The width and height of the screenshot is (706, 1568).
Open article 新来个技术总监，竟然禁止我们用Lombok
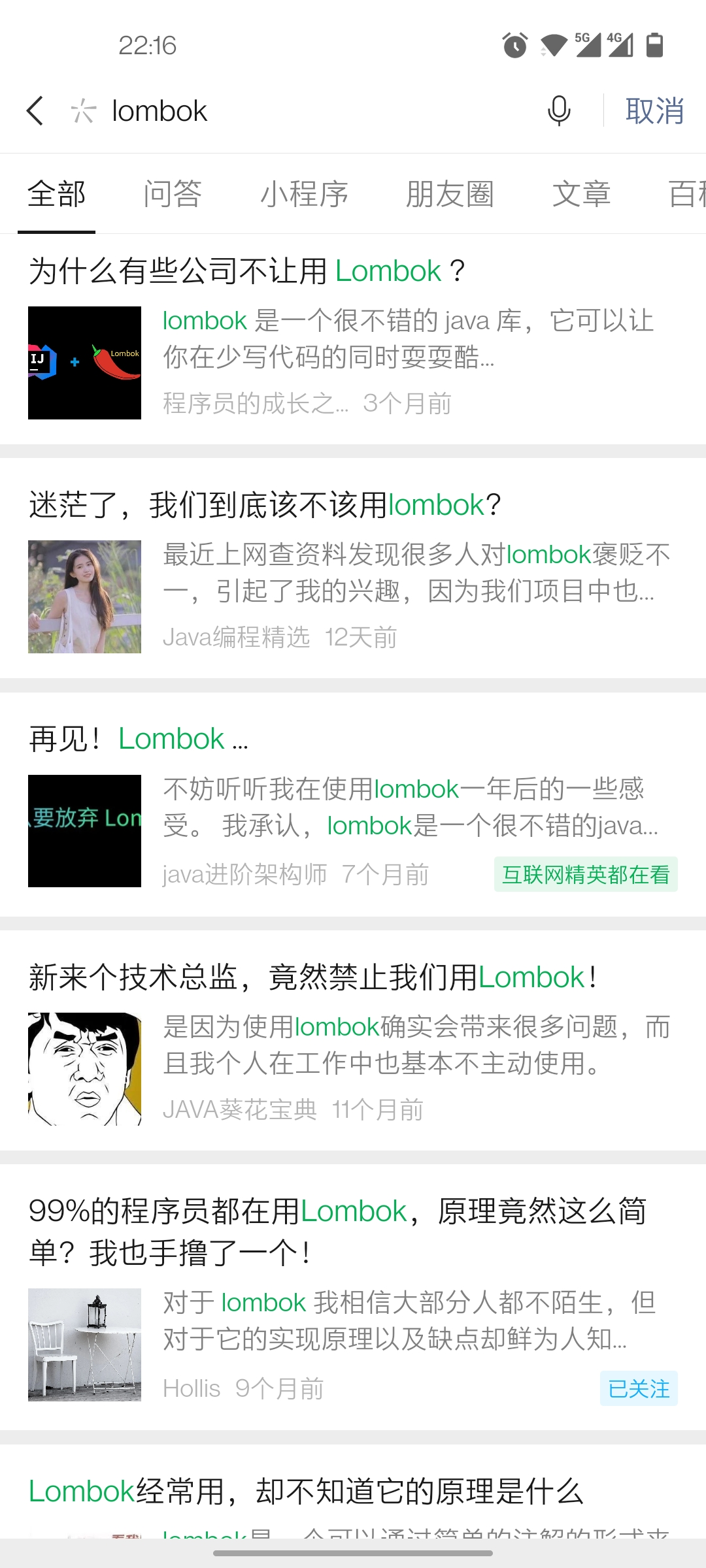312,977
